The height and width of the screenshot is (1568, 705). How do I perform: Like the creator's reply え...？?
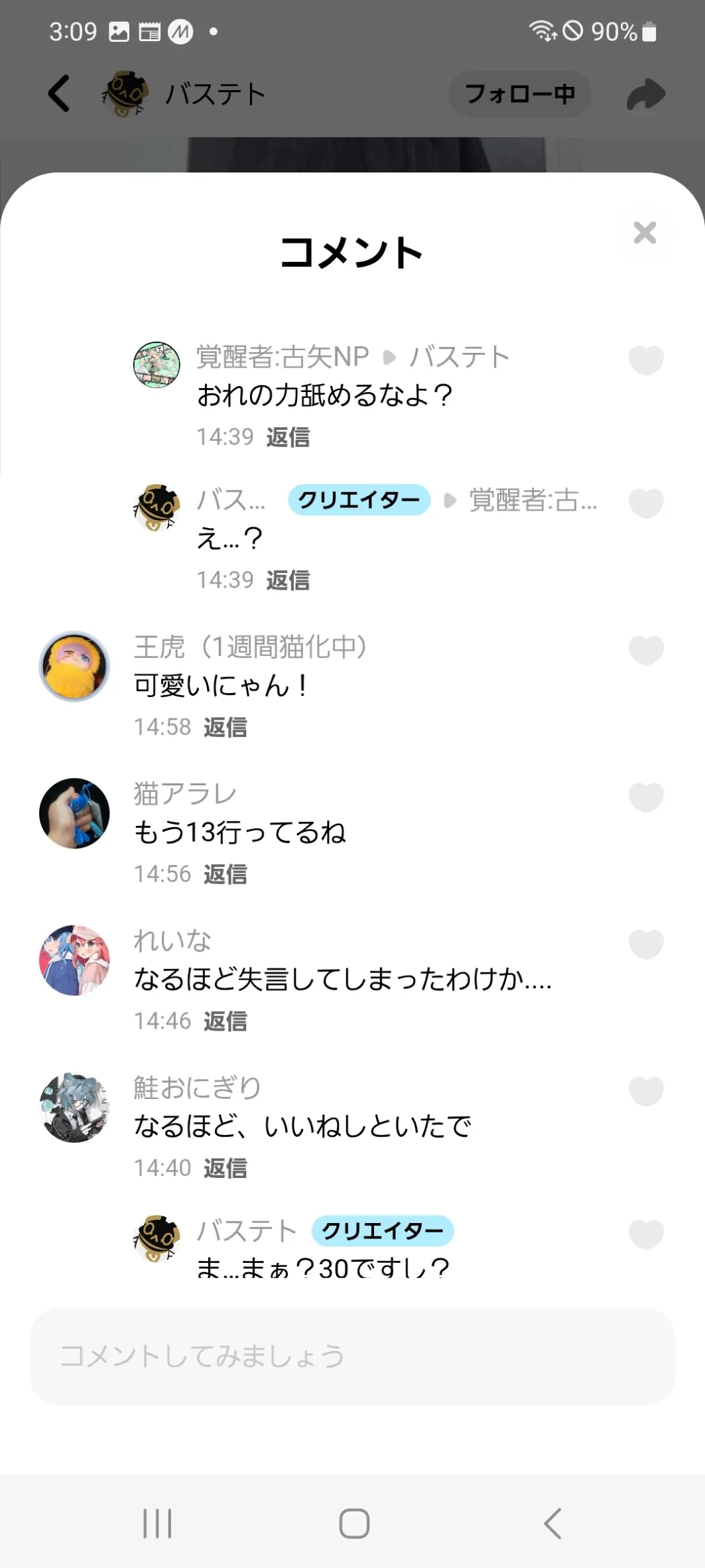[646, 503]
